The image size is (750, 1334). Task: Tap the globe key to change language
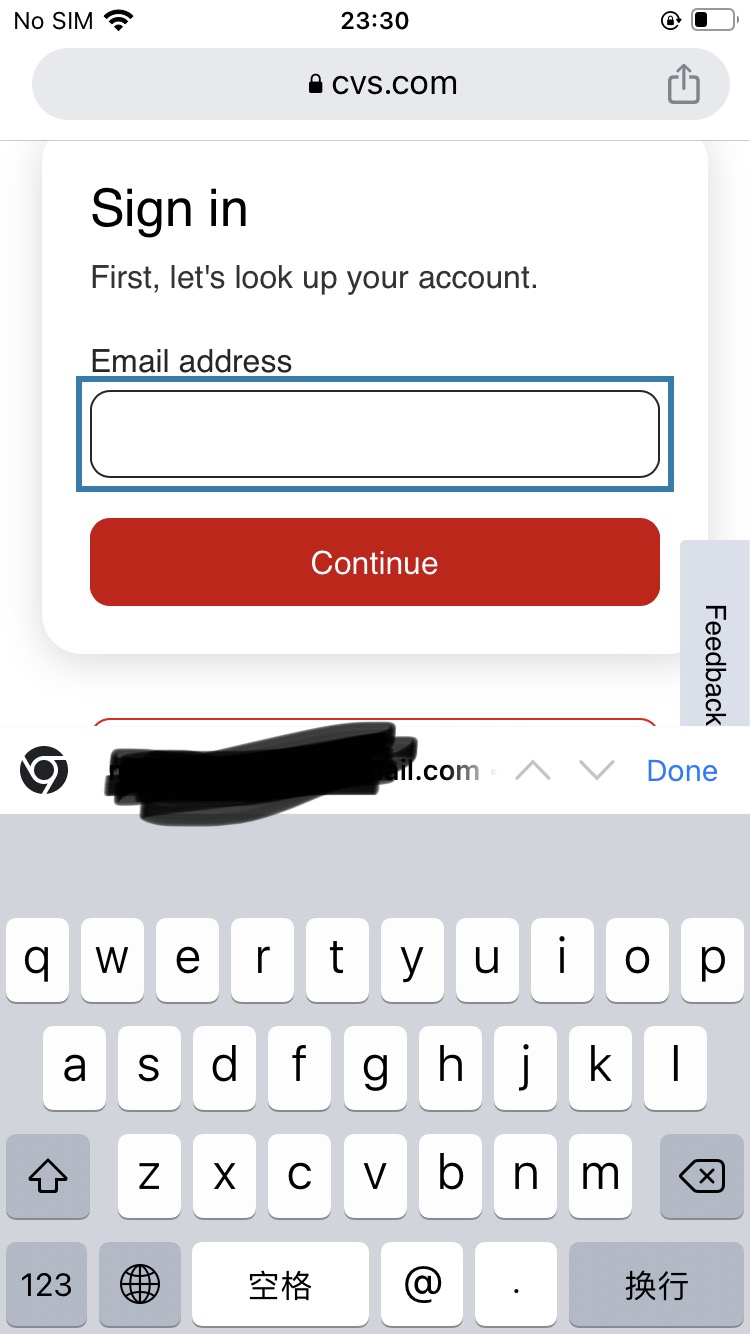click(140, 1284)
